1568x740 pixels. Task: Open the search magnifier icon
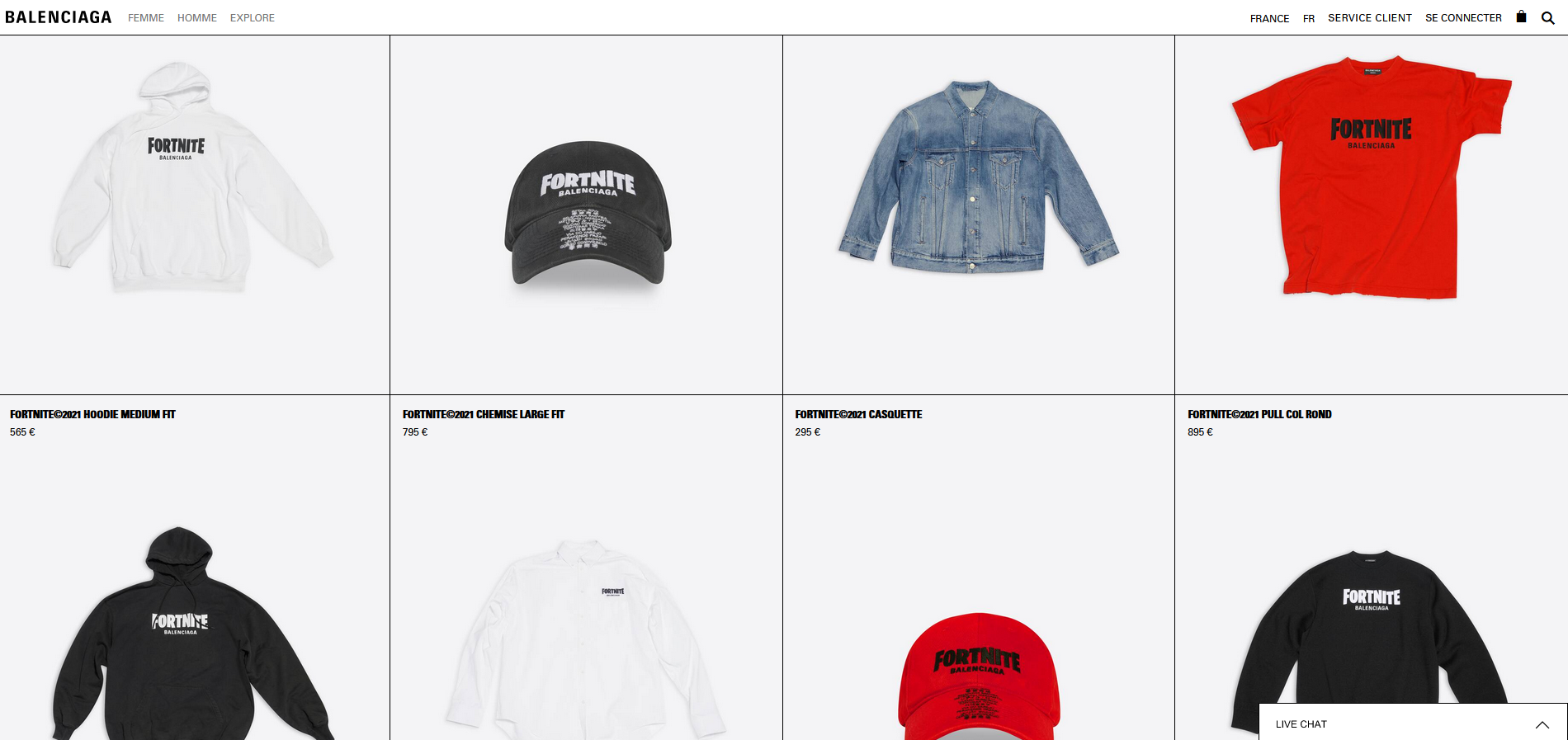[x=1547, y=18]
